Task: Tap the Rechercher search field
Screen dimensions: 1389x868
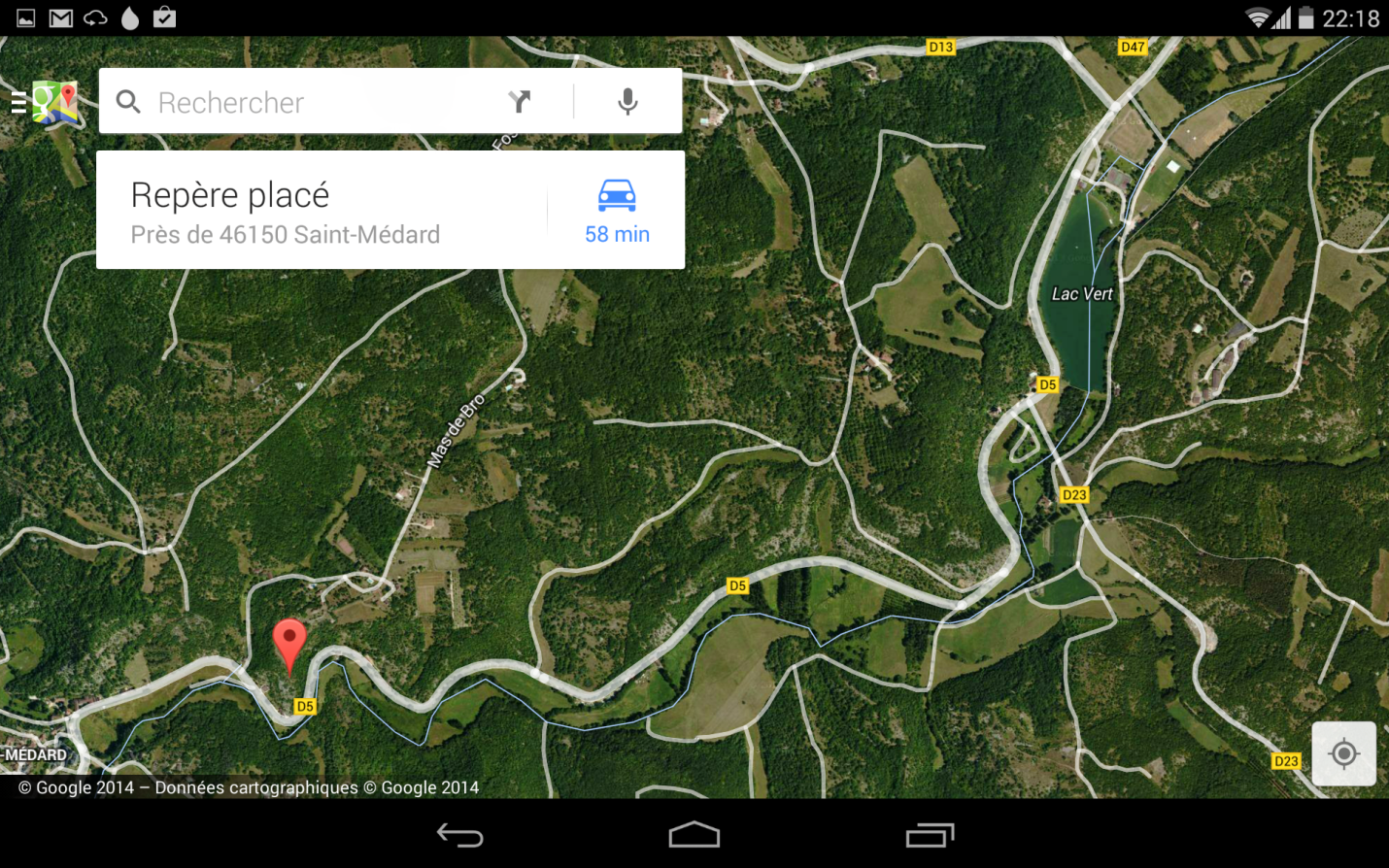Action: (311, 102)
